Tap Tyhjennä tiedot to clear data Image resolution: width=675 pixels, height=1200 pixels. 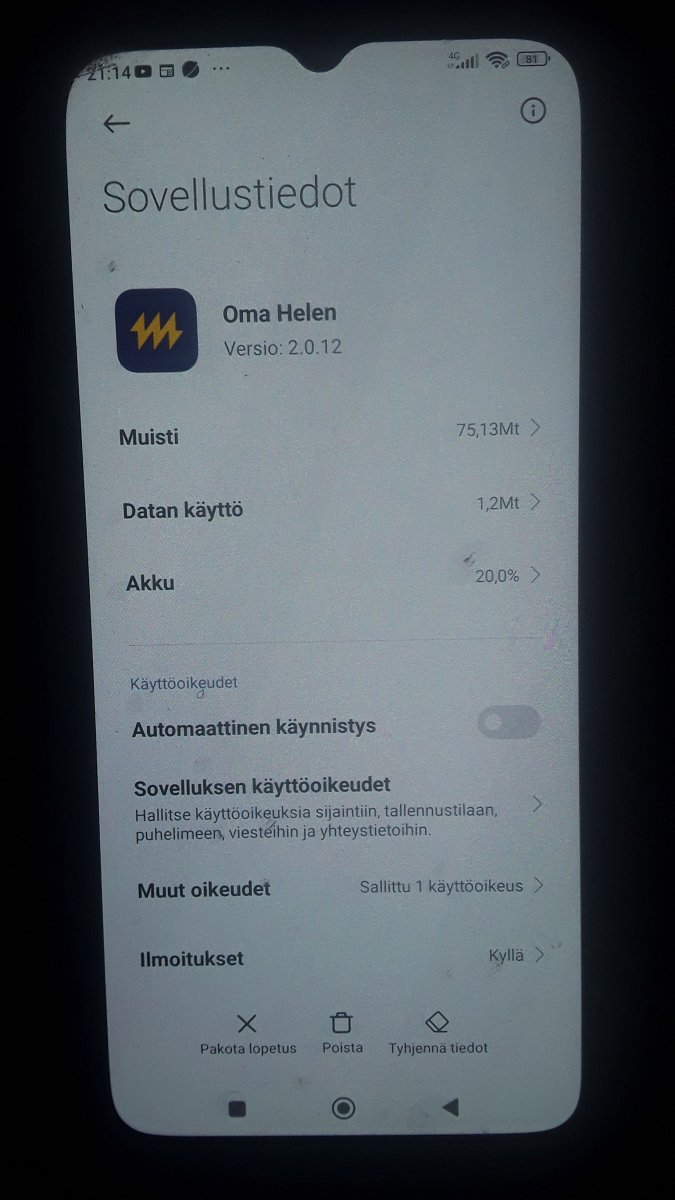coord(438,1033)
